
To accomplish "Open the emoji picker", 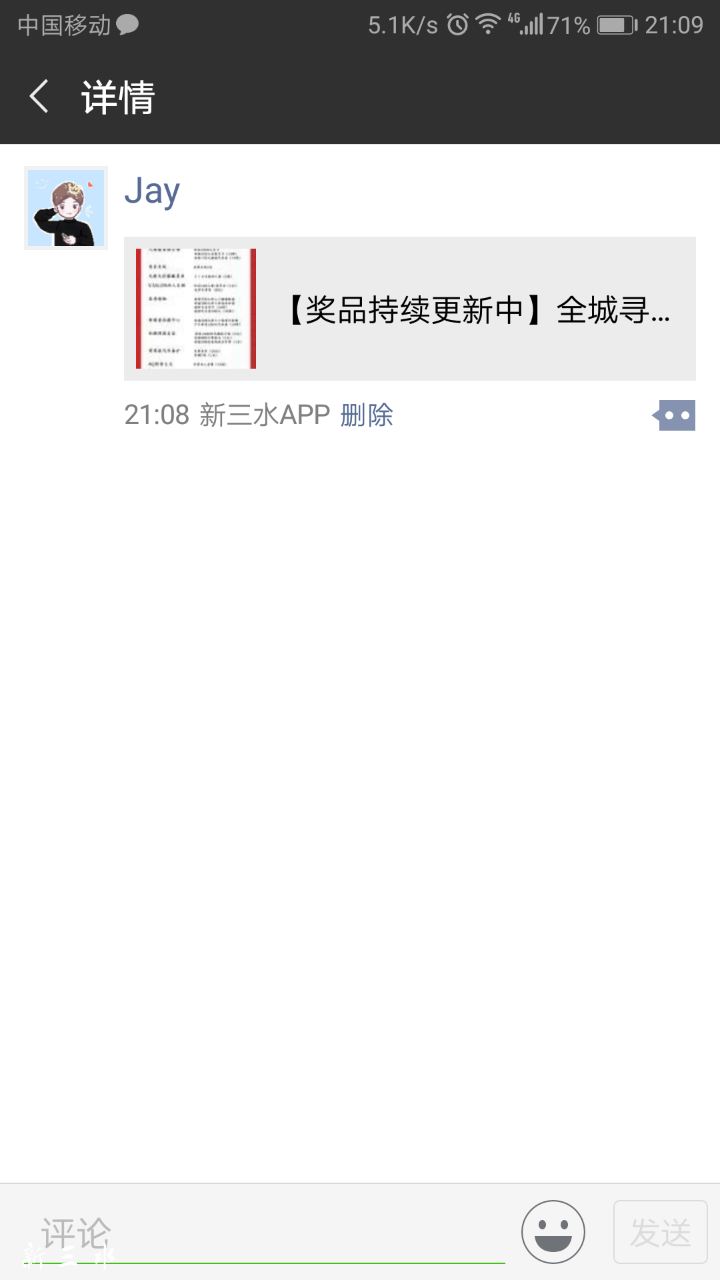I will pyautogui.click(x=553, y=1232).
